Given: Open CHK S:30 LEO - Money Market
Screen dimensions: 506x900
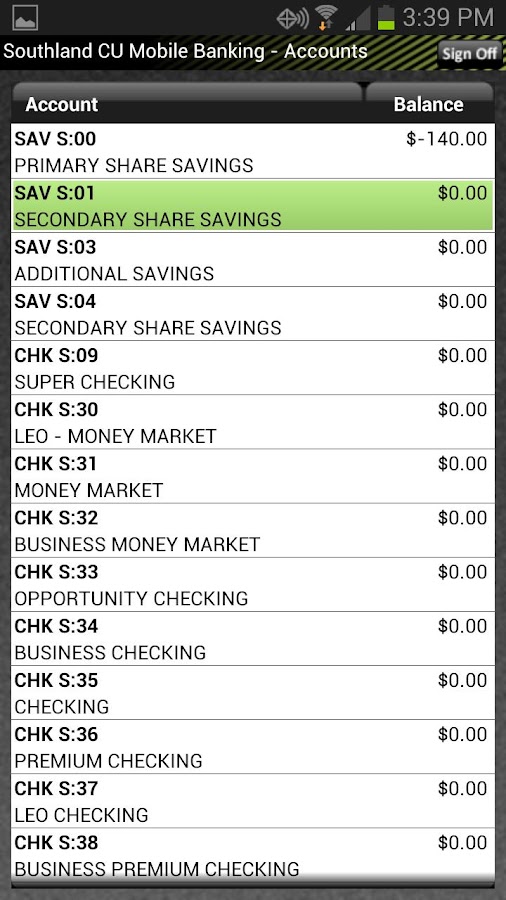Looking at the screenshot, I should pyautogui.click(x=253, y=422).
